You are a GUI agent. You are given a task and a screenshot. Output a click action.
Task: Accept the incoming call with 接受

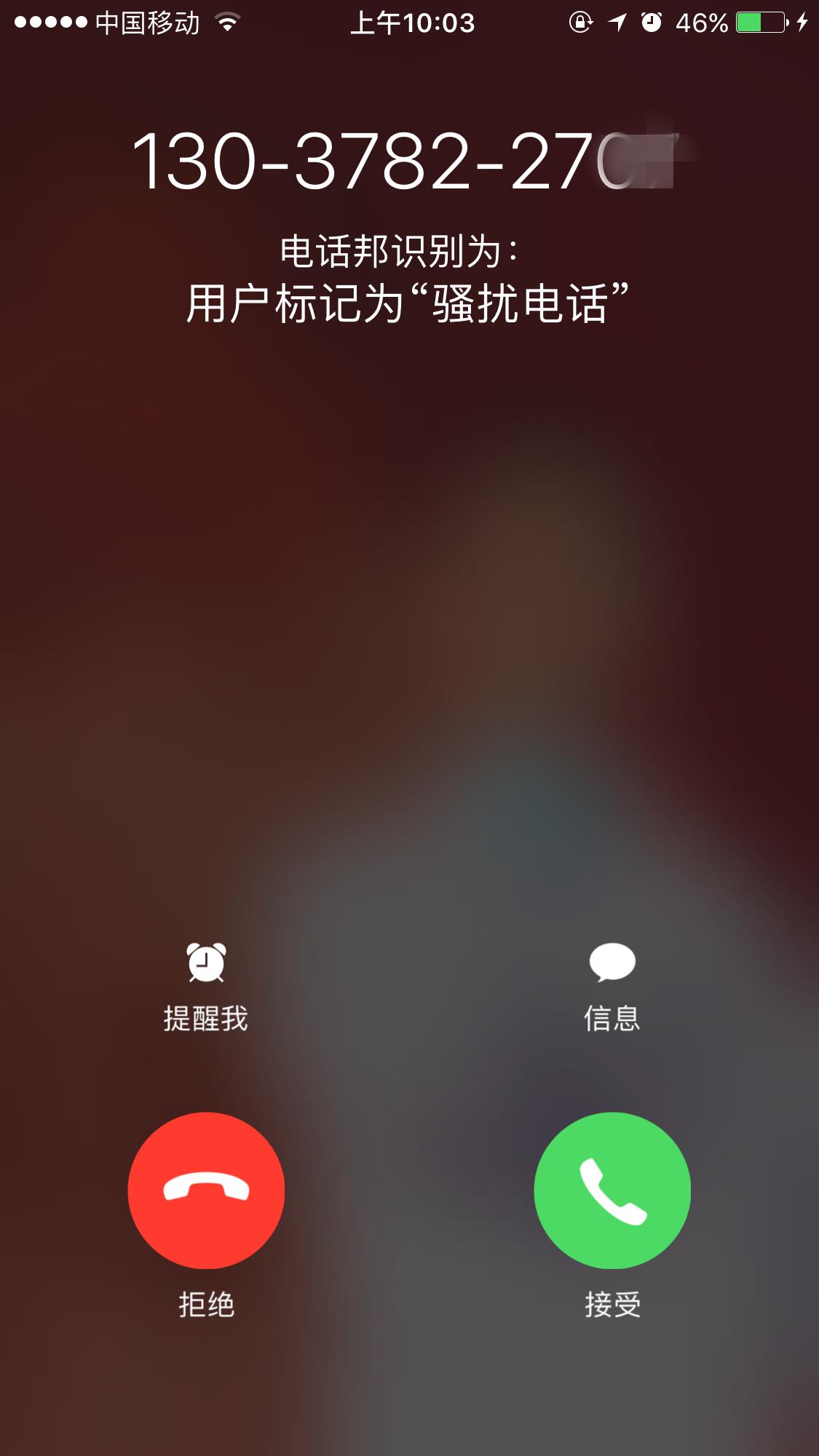612,1190
